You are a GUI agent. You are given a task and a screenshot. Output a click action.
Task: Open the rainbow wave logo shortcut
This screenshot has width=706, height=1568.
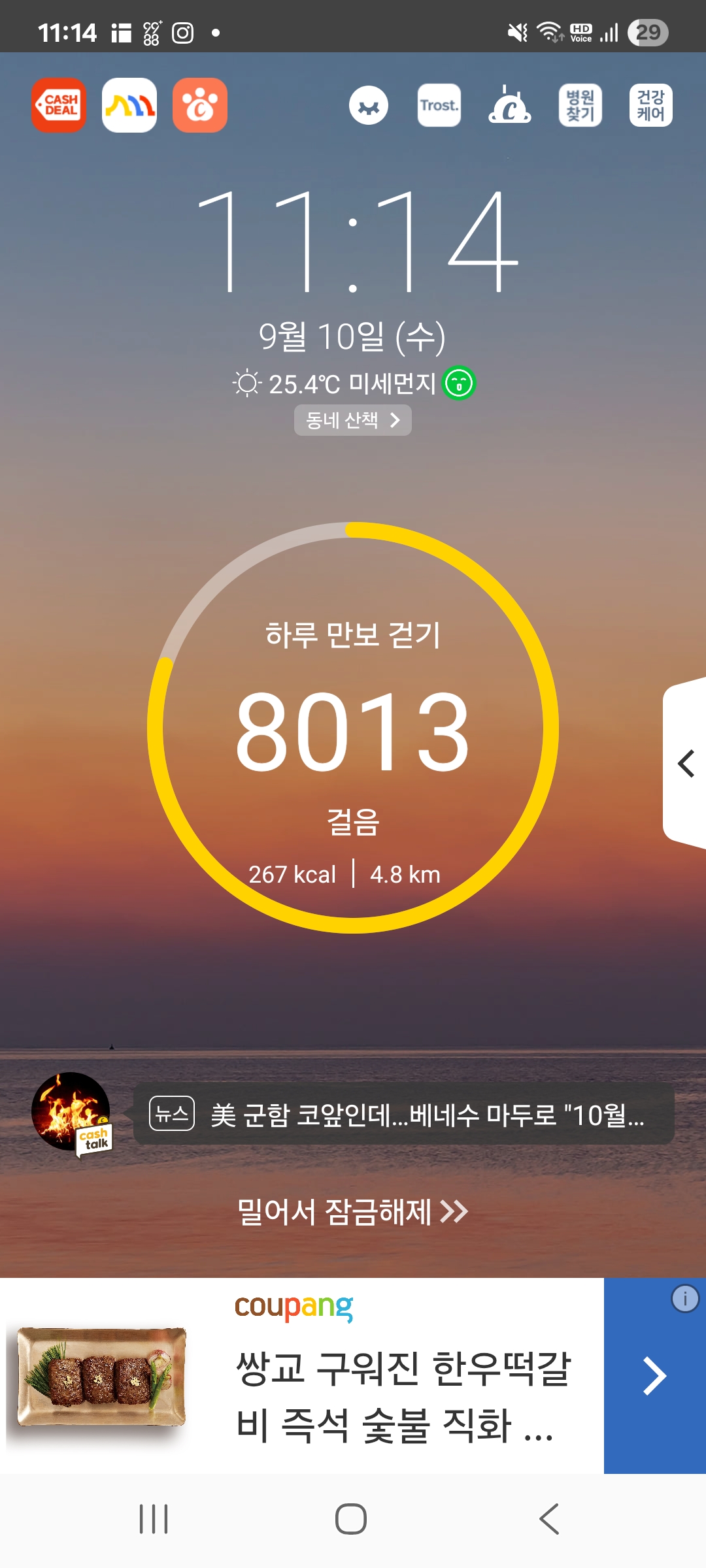(129, 105)
